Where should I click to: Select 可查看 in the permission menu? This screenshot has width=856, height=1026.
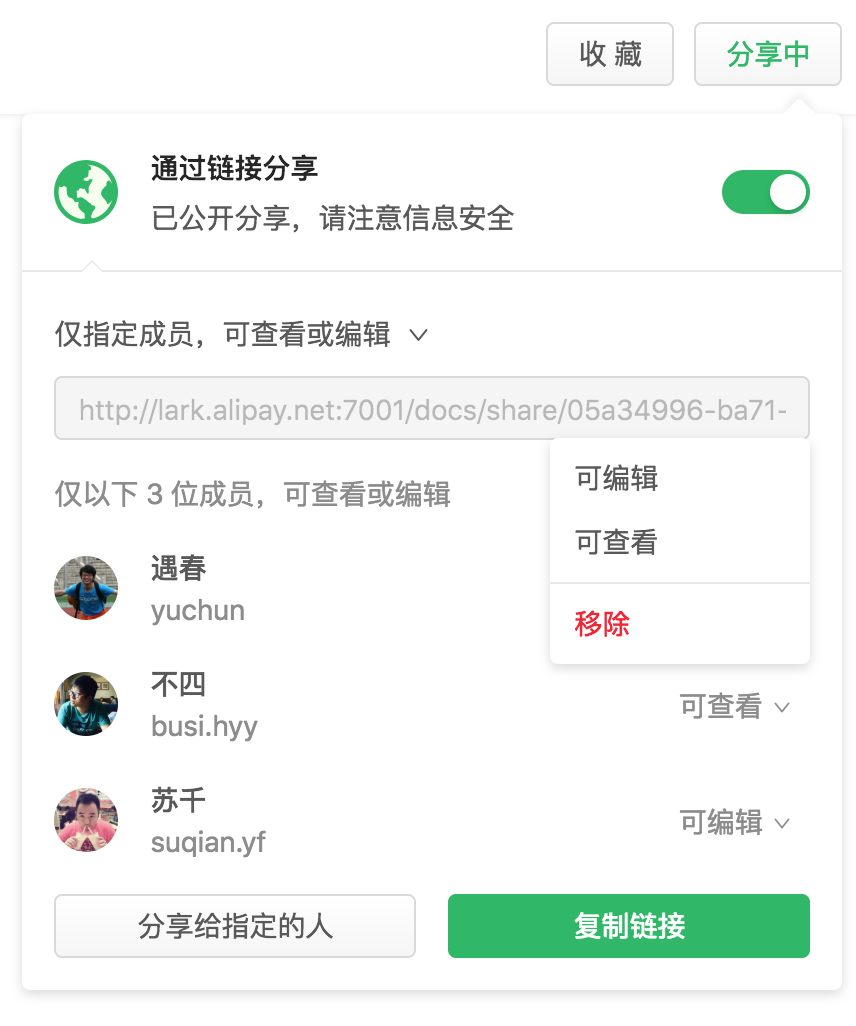615,542
